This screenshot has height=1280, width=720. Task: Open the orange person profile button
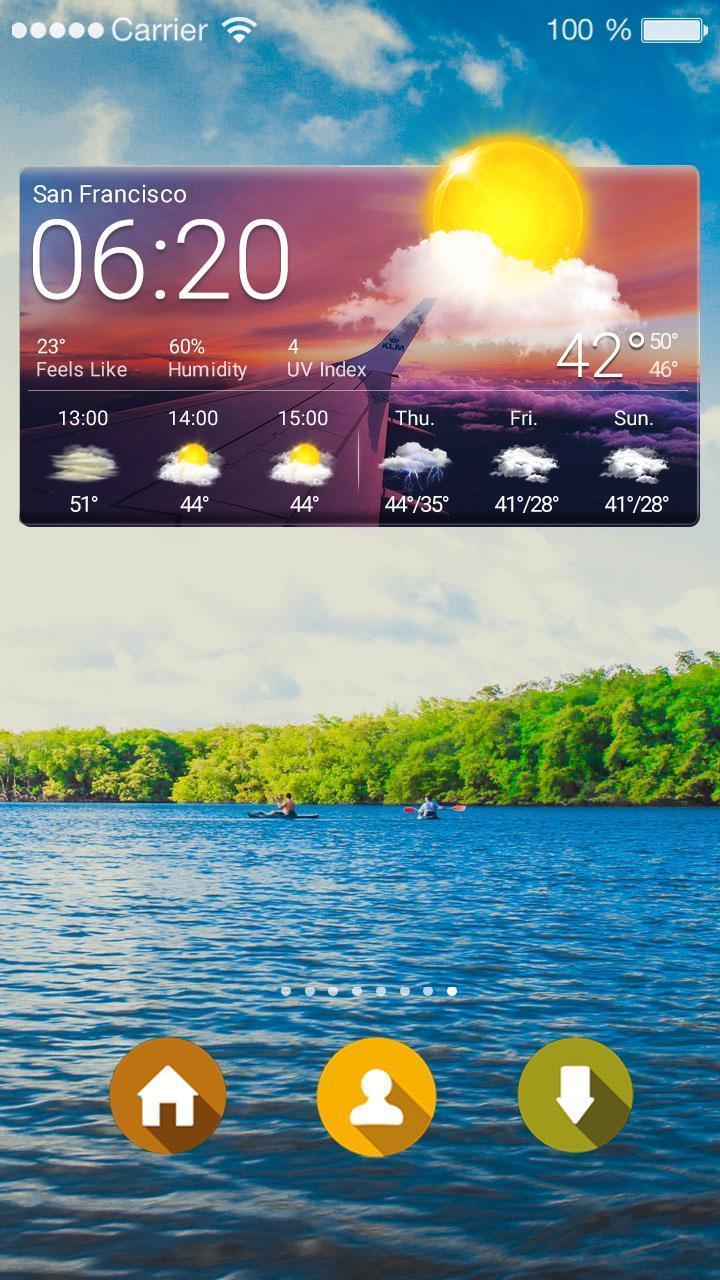tap(376, 1097)
